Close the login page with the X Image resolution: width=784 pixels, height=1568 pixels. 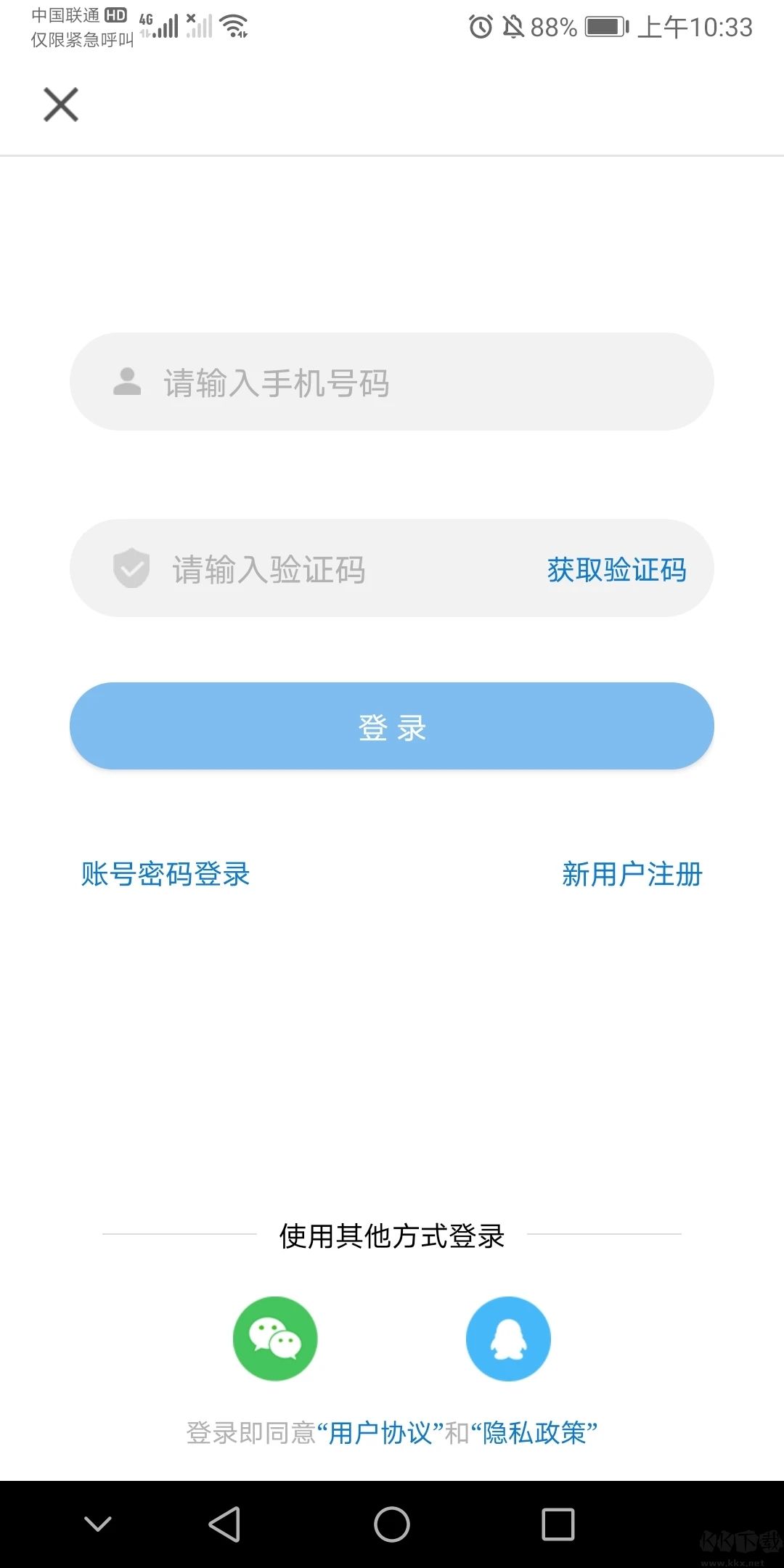[60, 104]
